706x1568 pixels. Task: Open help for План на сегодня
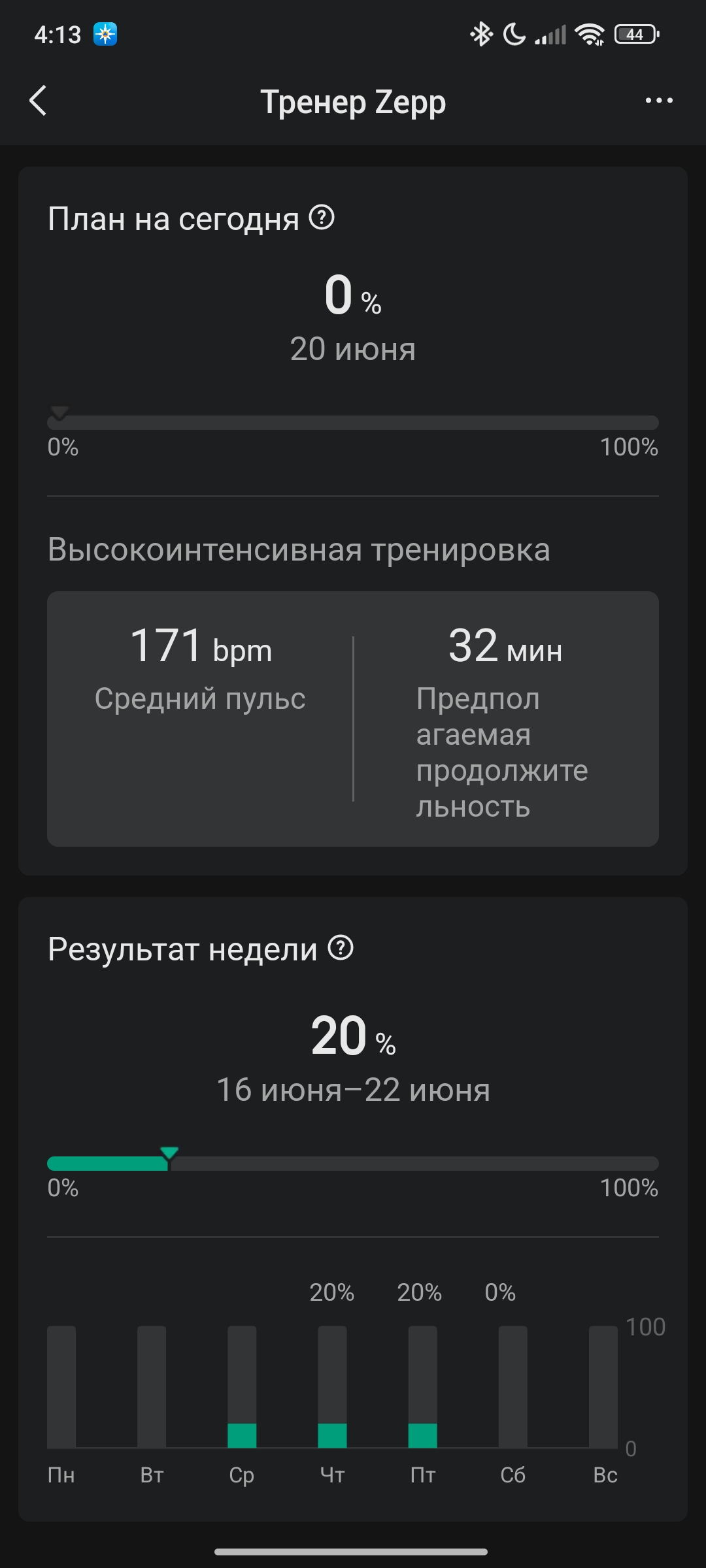322,218
